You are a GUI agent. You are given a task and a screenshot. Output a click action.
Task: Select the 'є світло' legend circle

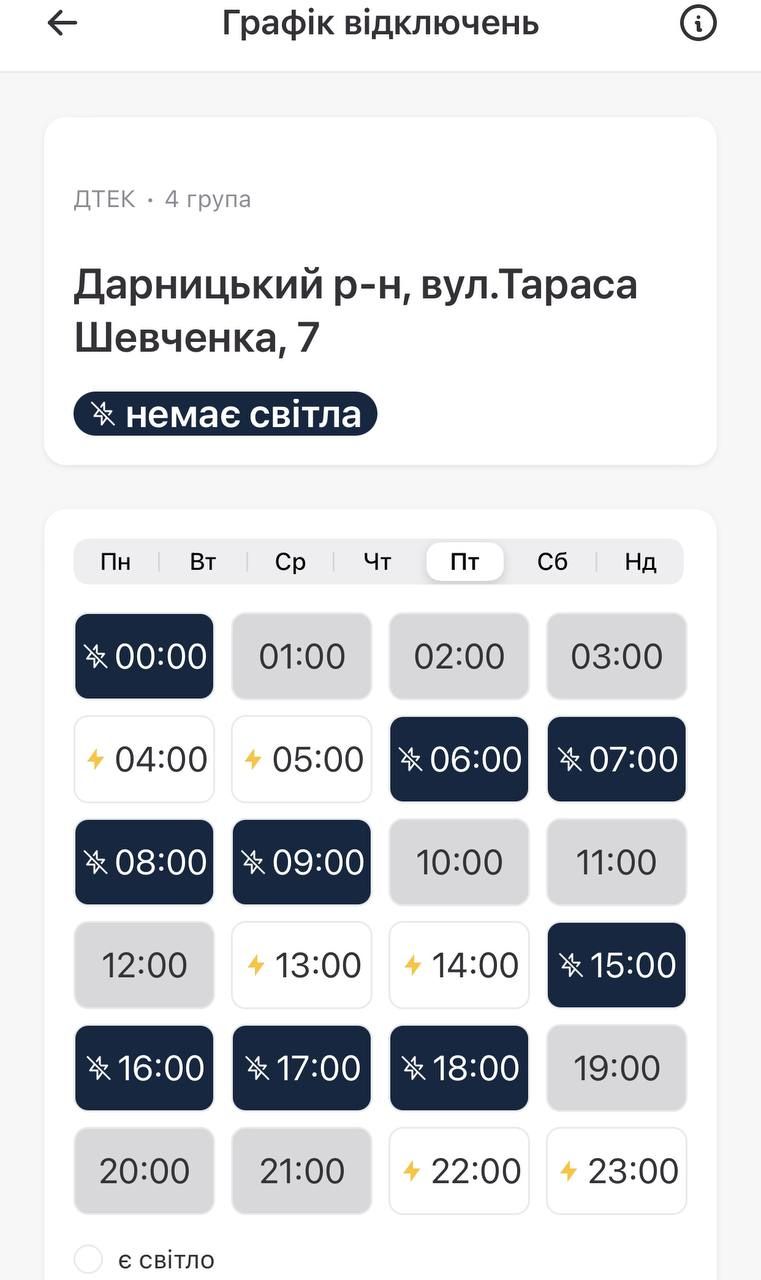pyautogui.click(x=88, y=1259)
